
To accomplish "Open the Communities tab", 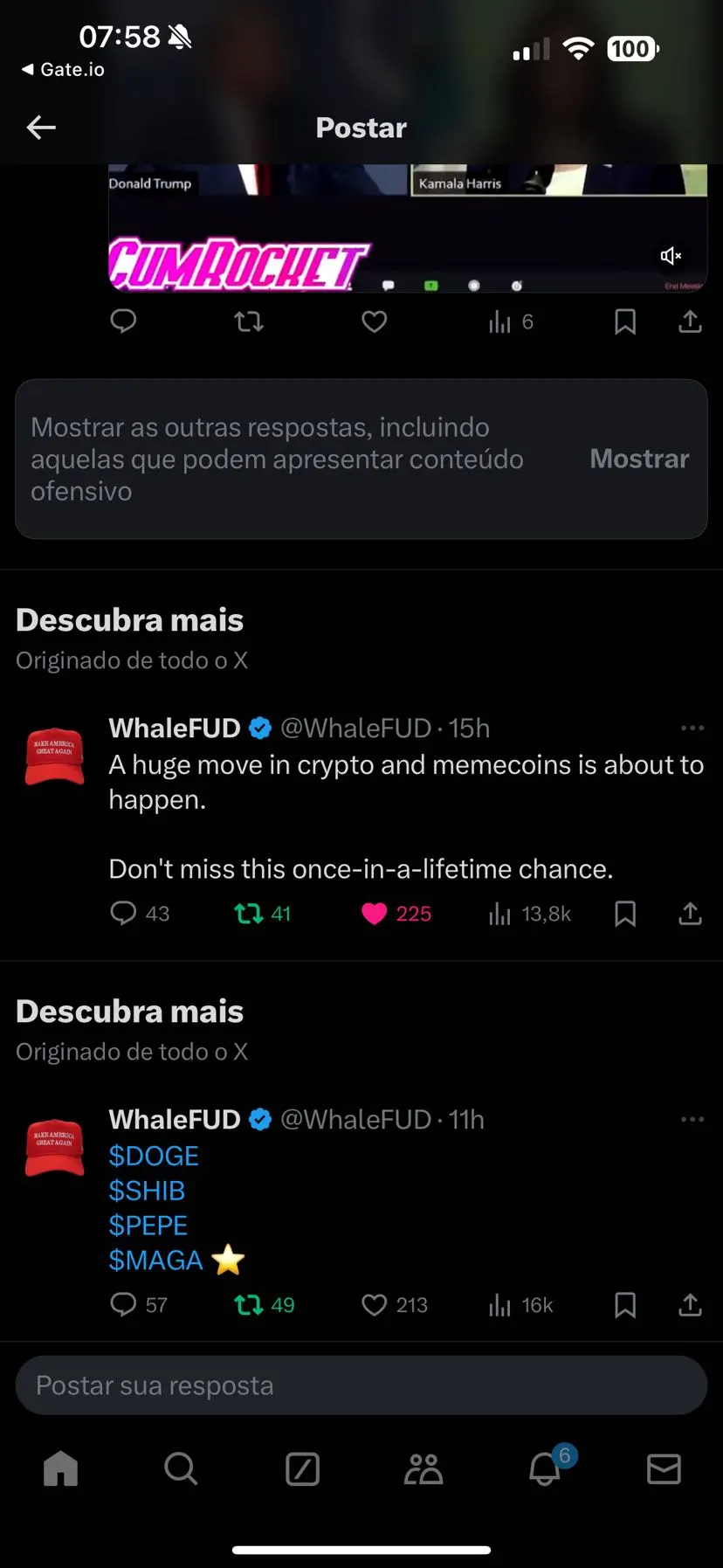I will coord(423,1468).
